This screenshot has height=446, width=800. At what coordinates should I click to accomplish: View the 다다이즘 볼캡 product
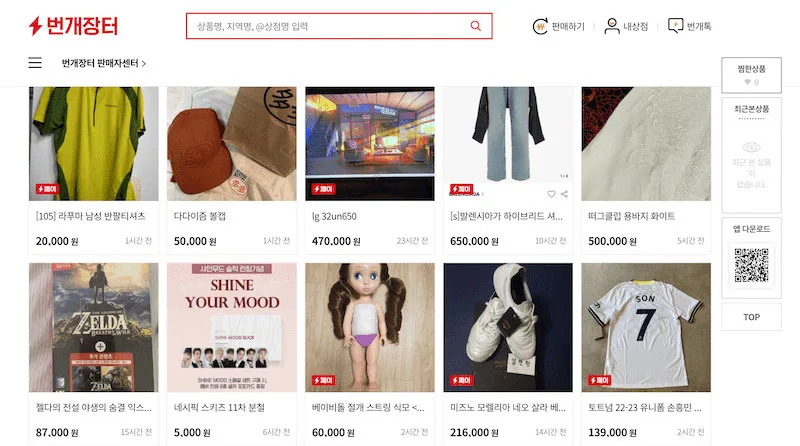click(x=231, y=216)
